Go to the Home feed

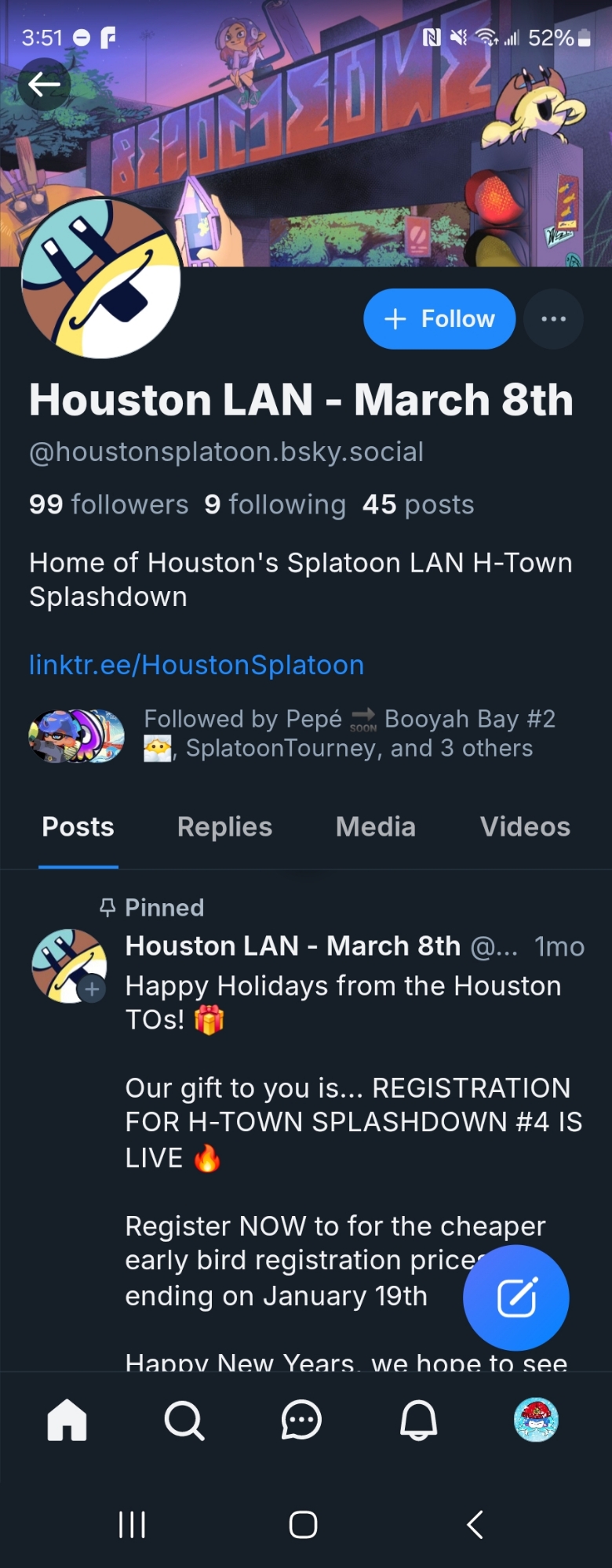67,1420
